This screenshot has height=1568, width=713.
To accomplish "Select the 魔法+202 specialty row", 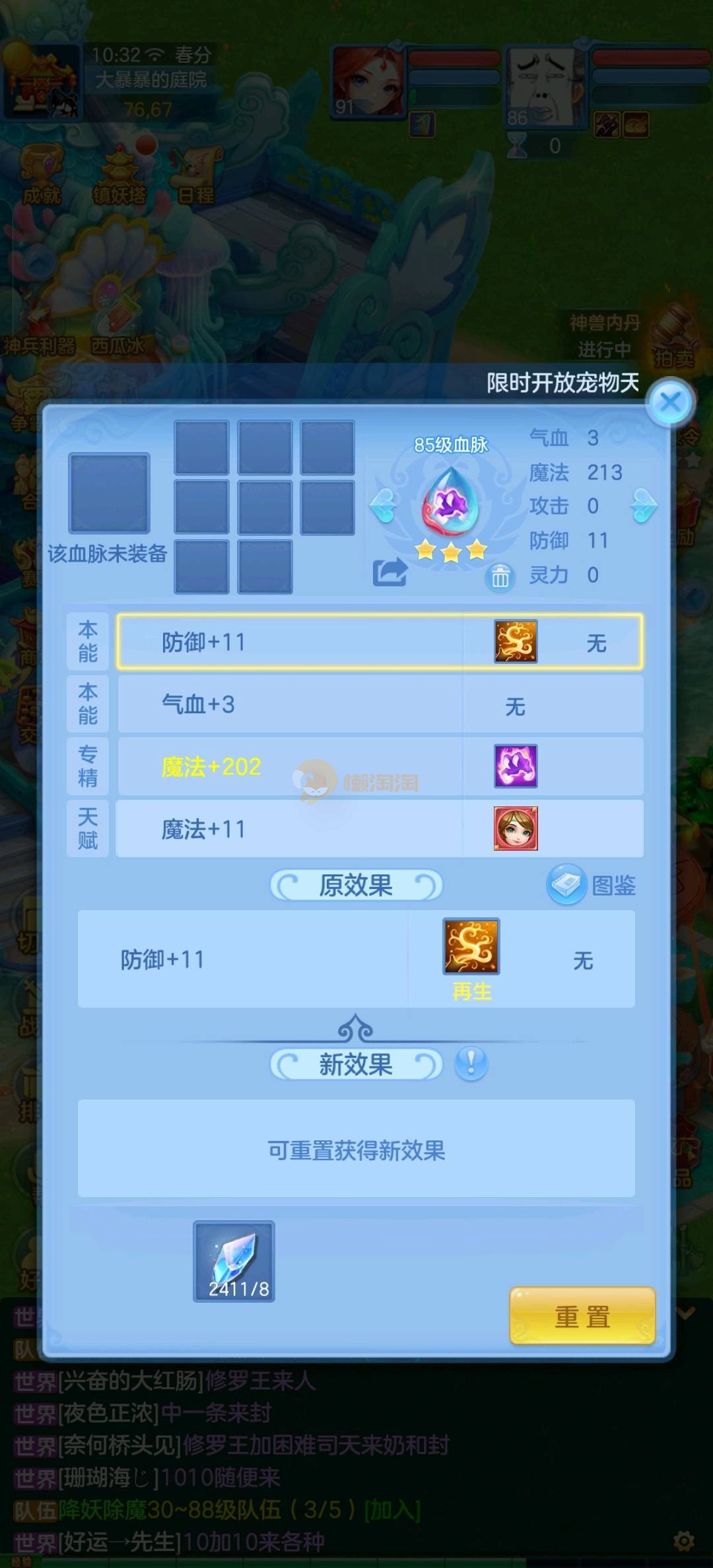I will pyautogui.click(x=380, y=766).
